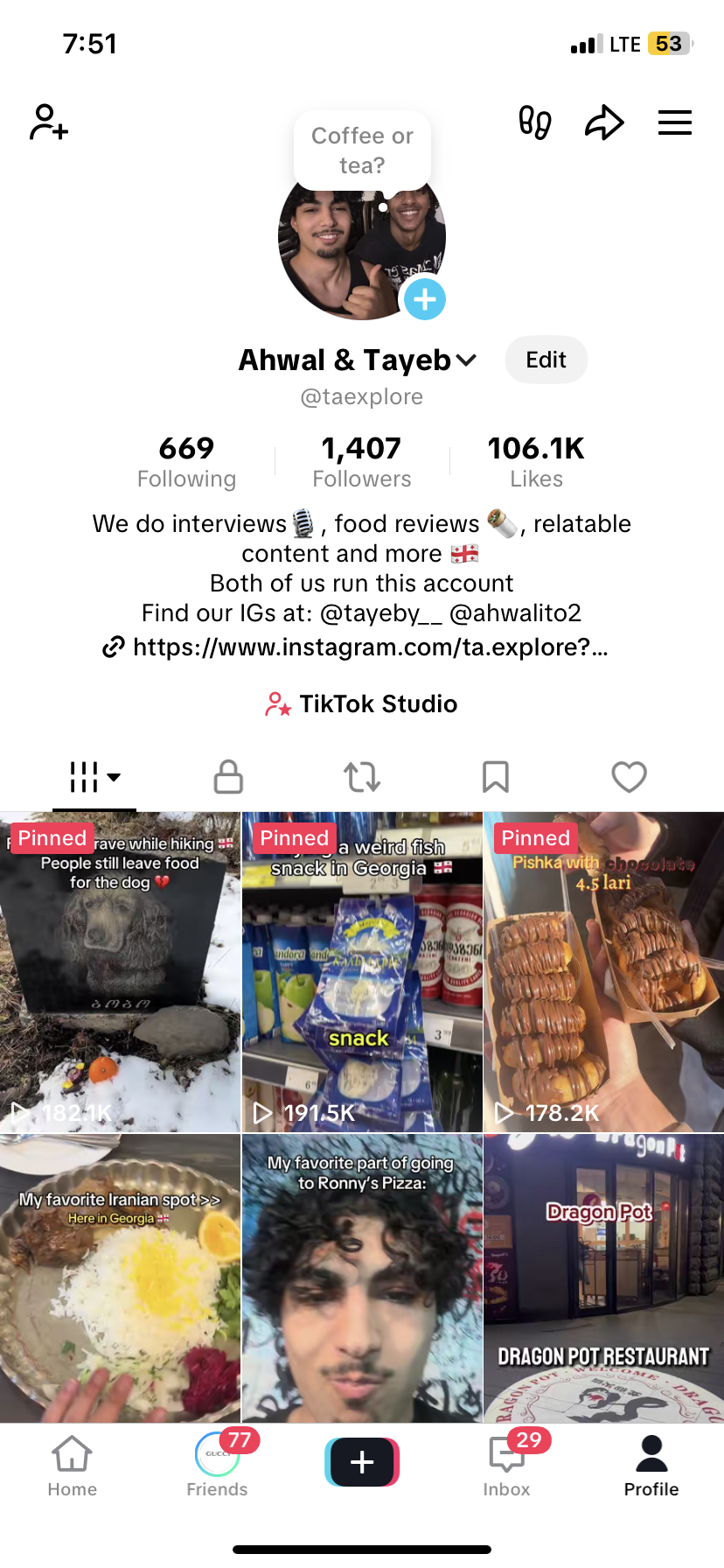Open the hamburger menu
The height and width of the screenshot is (1568, 724).
tap(674, 122)
